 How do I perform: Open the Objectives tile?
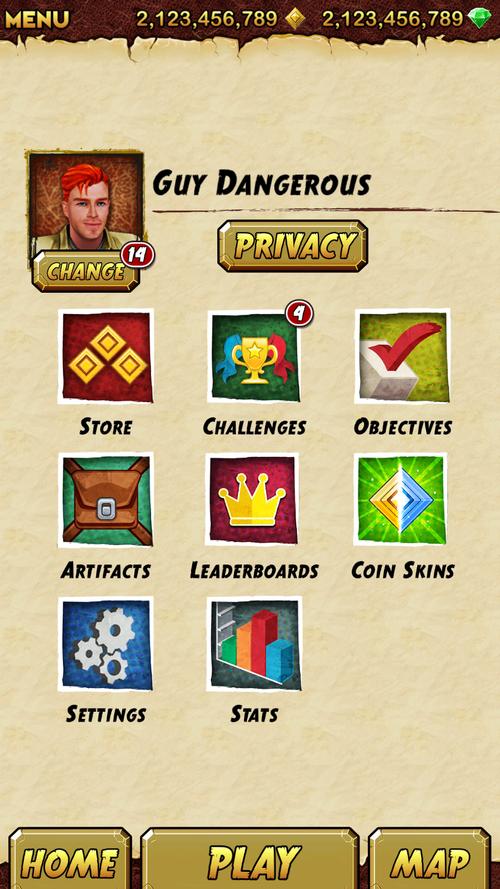point(402,357)
